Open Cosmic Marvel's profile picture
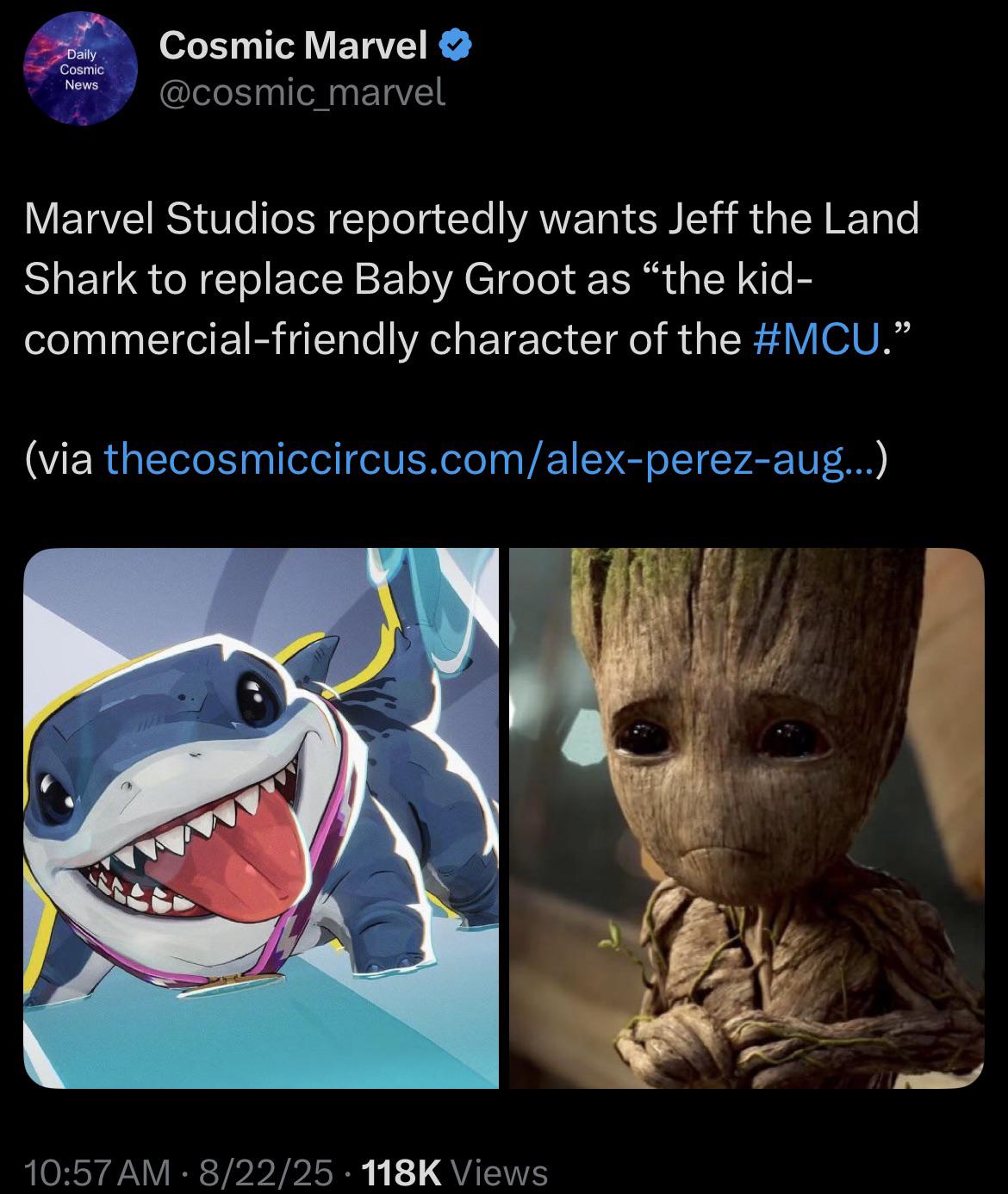This screenshot has height=1194, width=1008. [79, 70]
